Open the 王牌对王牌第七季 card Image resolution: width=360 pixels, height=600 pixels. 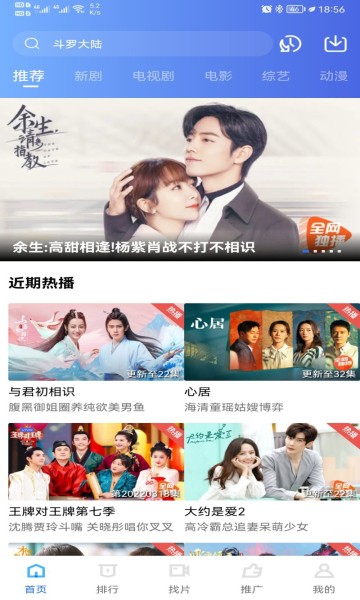pos(96,478)
